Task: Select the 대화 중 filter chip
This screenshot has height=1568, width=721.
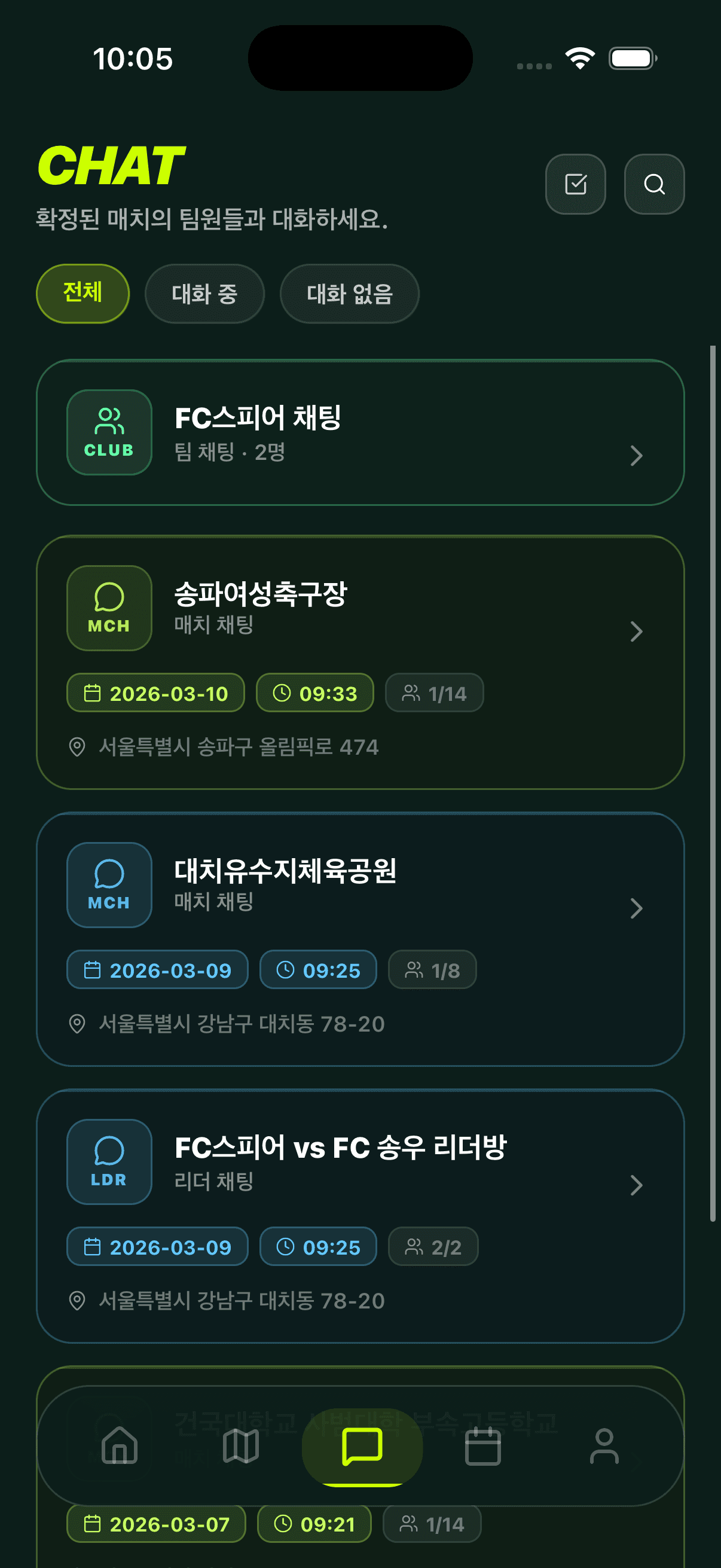Action: [204, 294]
